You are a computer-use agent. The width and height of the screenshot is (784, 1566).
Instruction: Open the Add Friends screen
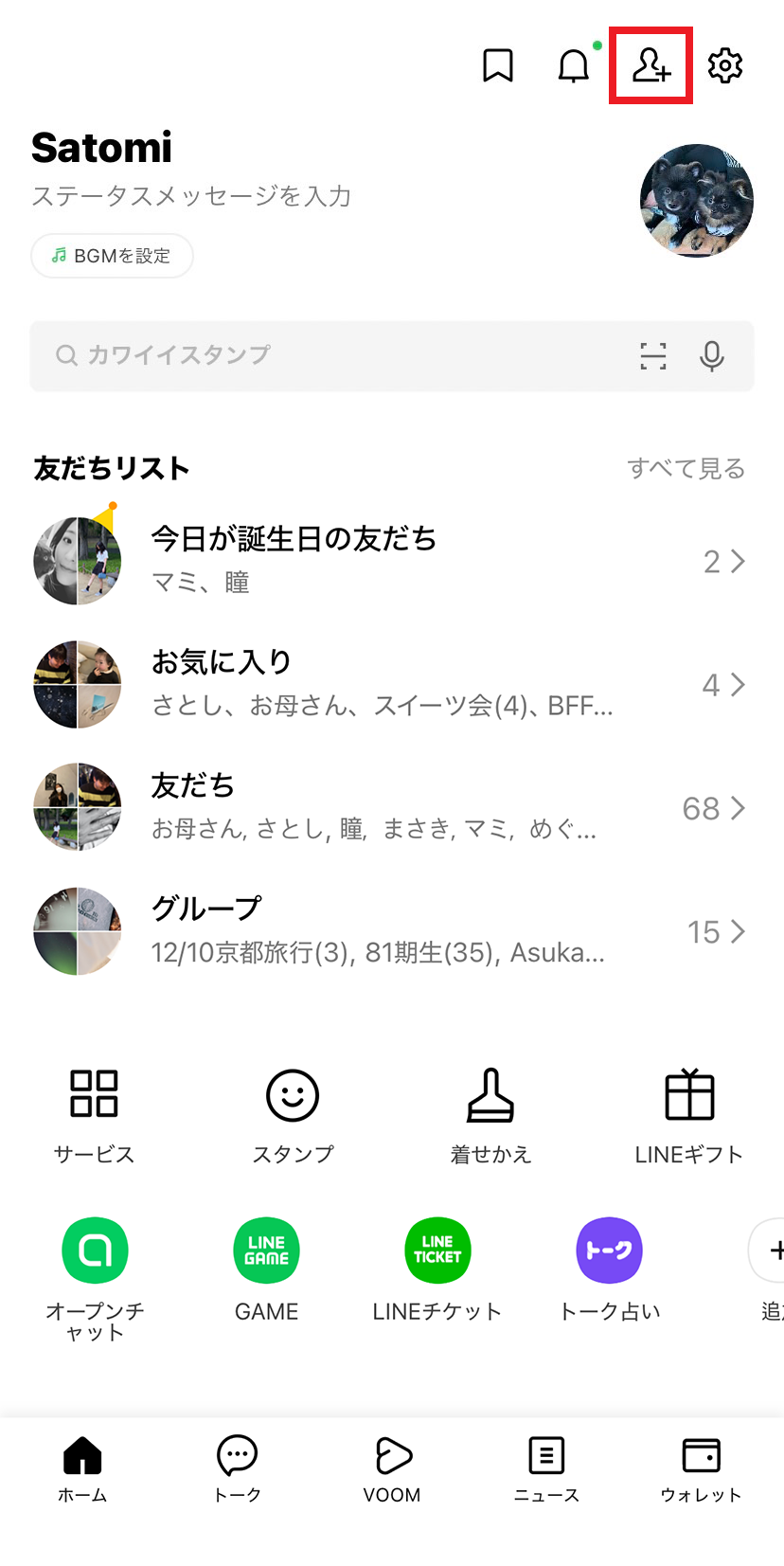[650, 66]
